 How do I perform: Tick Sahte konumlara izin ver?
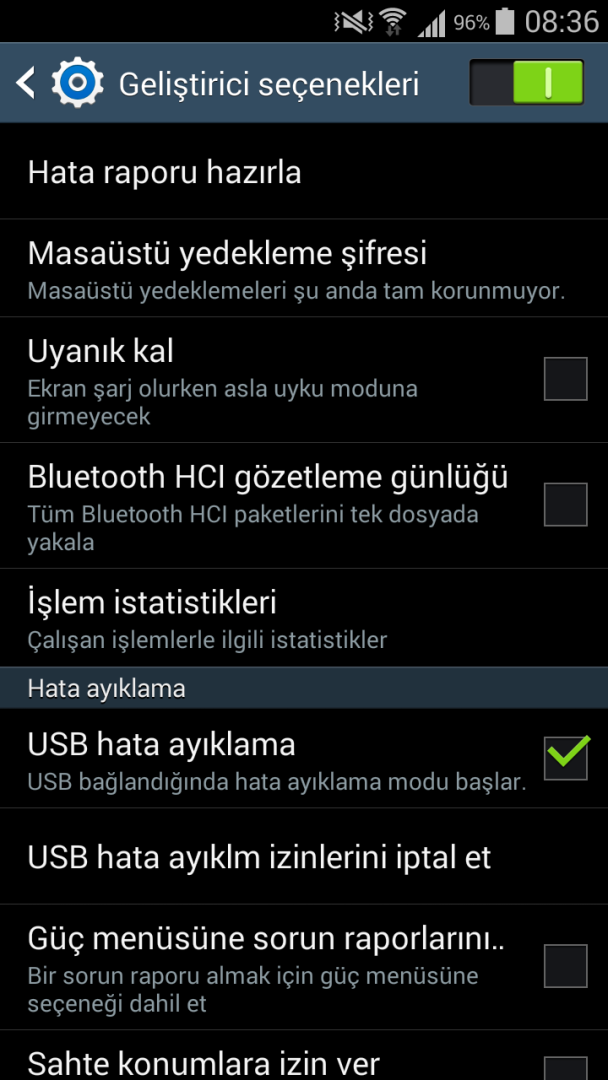[x=565, y=1066]
